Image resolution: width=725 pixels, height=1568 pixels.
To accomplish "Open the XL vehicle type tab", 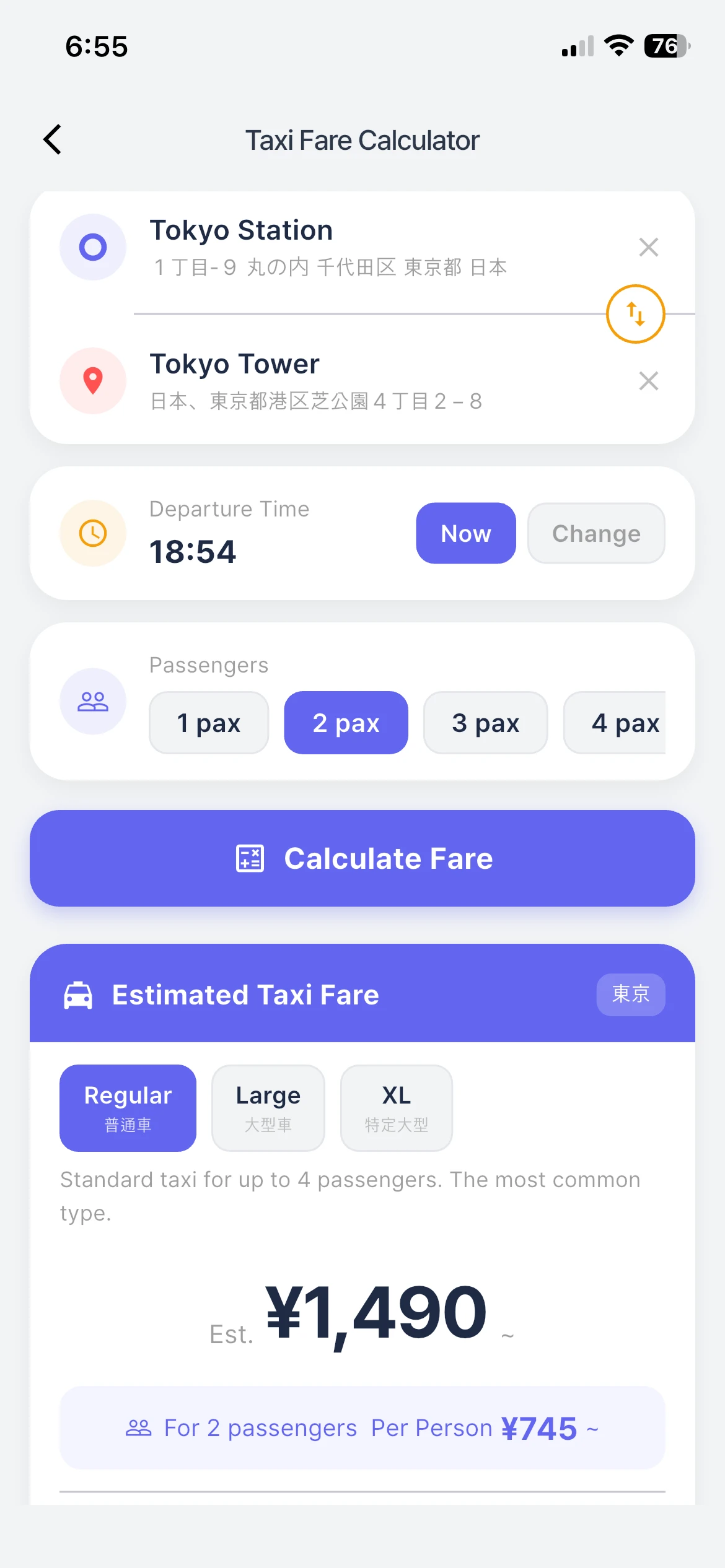I will coord(396,1108).
